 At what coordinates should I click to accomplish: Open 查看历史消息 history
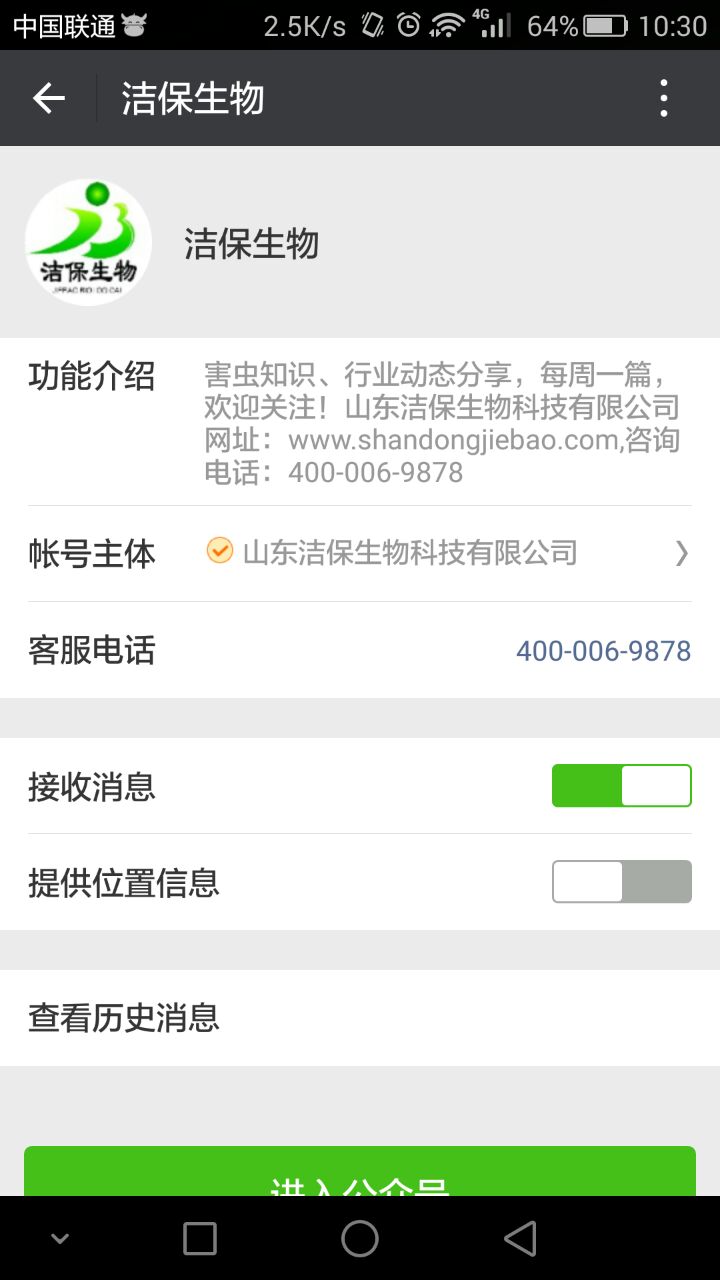pyautogui.click(x=360, y=1018)
